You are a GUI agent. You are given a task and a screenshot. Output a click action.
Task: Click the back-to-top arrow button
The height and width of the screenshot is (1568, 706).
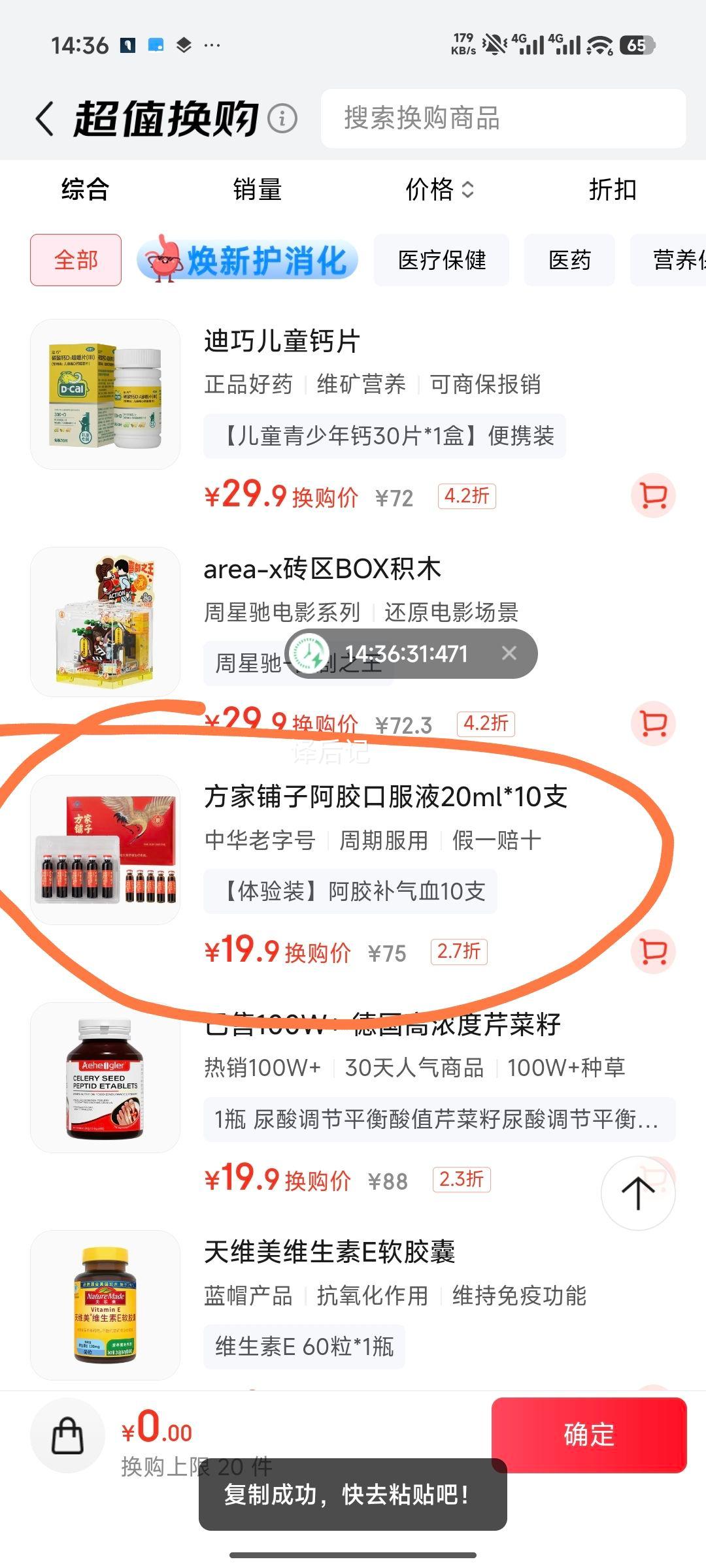coord(637,1192)
